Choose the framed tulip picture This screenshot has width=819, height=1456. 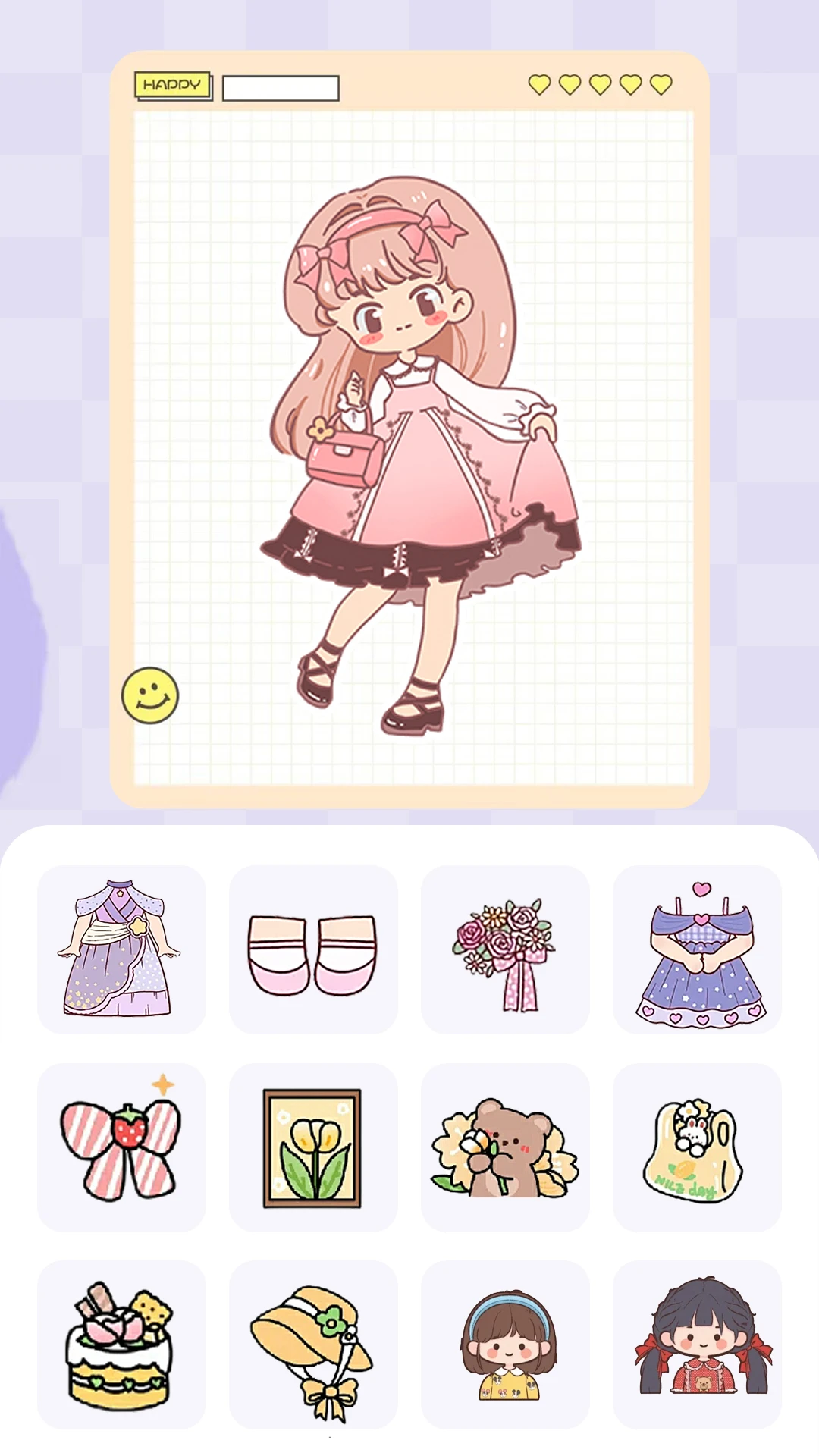click(x=313, y=1147)
